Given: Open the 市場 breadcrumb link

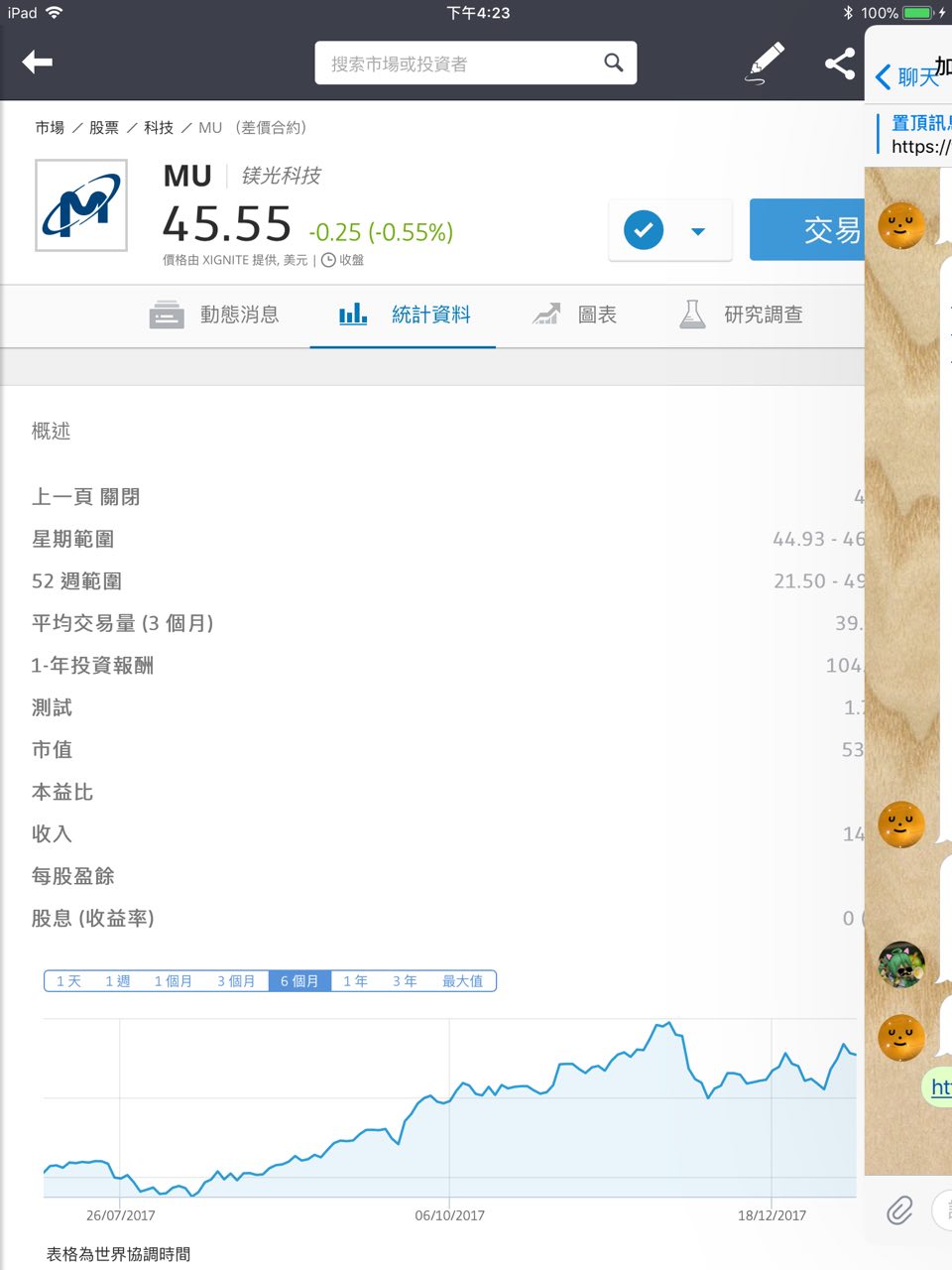Looking at the screenshot, I should [50, 128].
